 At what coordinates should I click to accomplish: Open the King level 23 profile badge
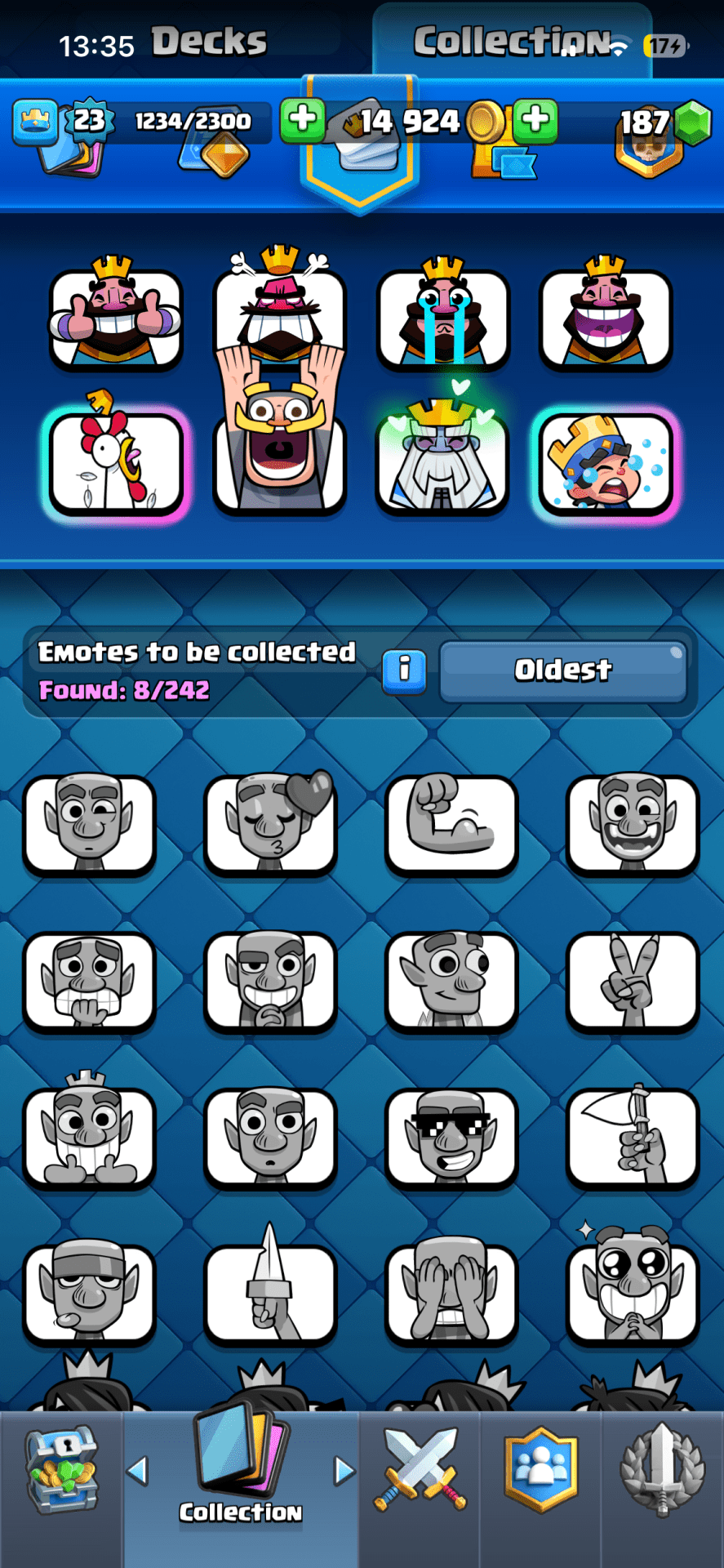pyautogui.click(x=88, y=122)
